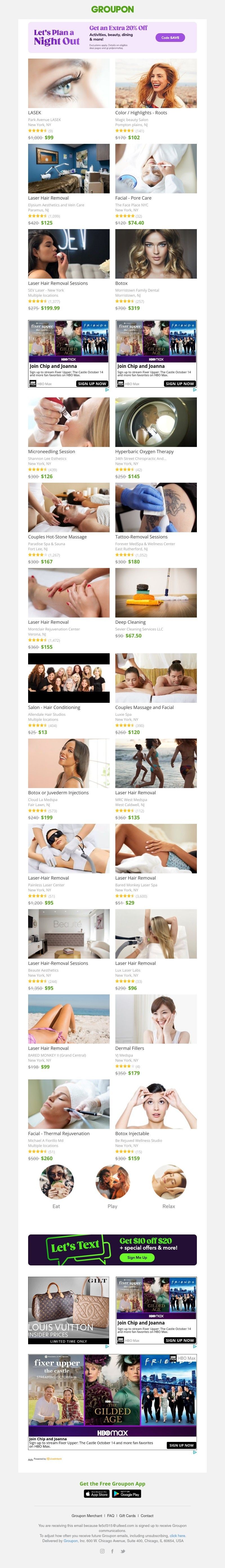View the Color / Highlights - Roots deal
The width and height of the screenshot is (225, 1568).
pos(156,83)
